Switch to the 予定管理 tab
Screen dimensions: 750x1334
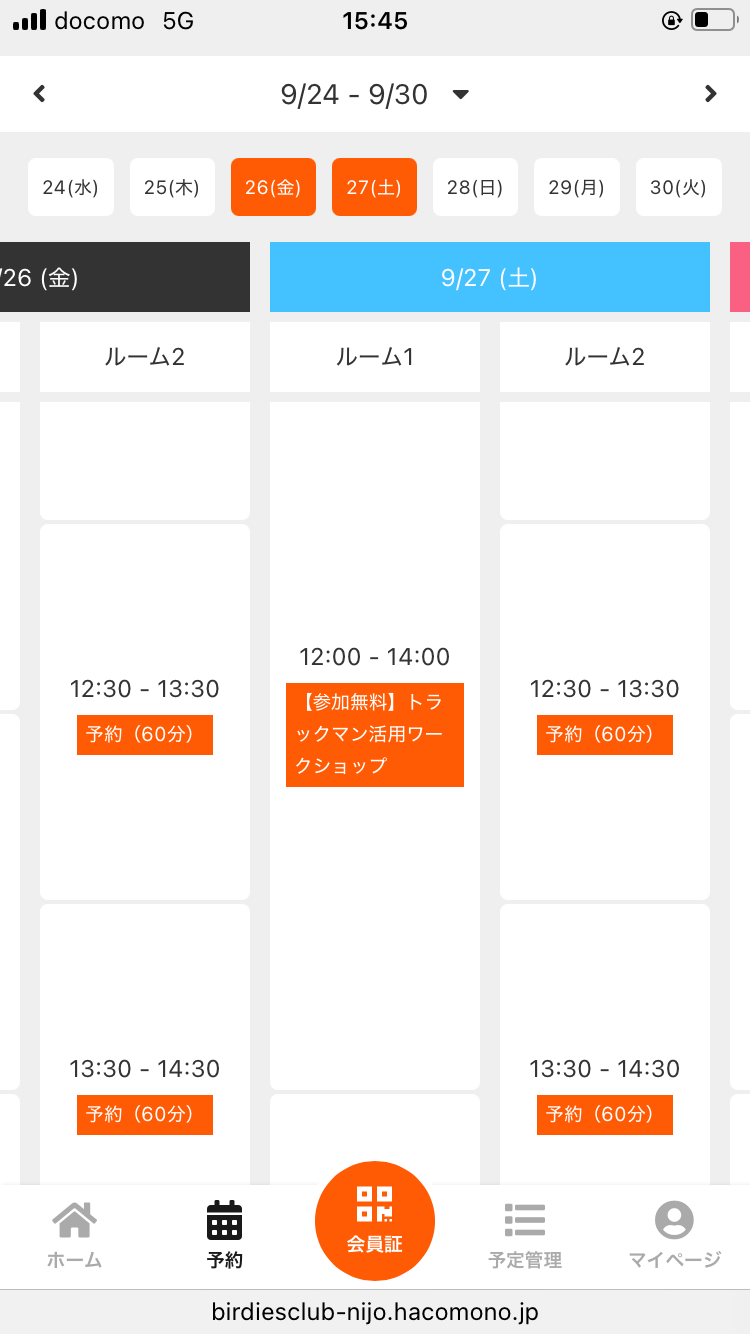(x=525, y=1235)
